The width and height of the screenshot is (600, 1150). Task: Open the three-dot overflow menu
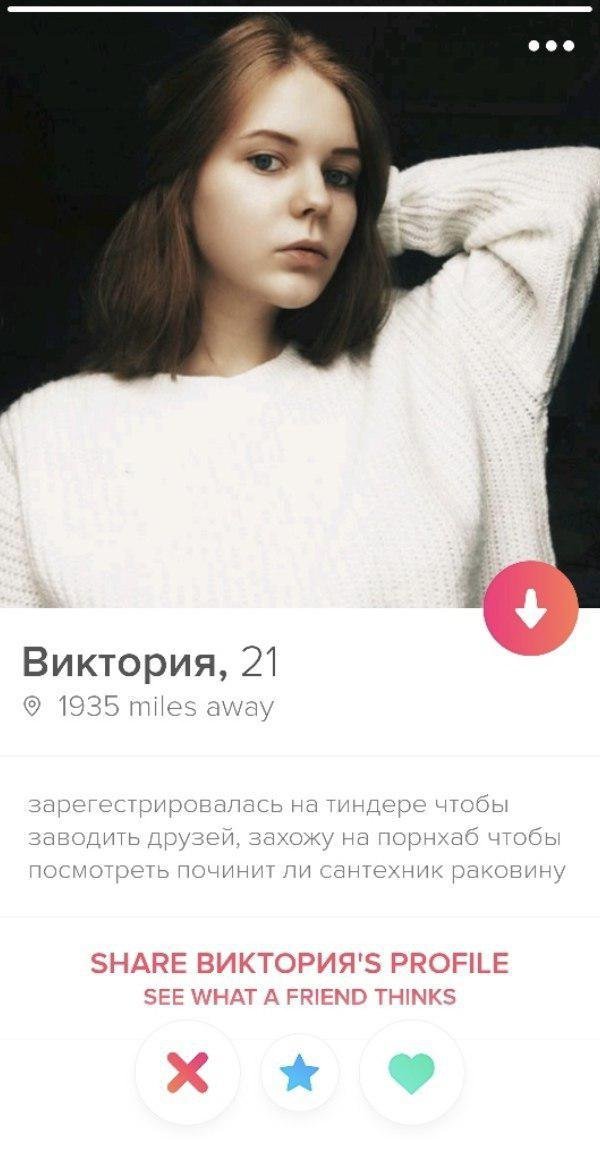click(x=551, y=45)
